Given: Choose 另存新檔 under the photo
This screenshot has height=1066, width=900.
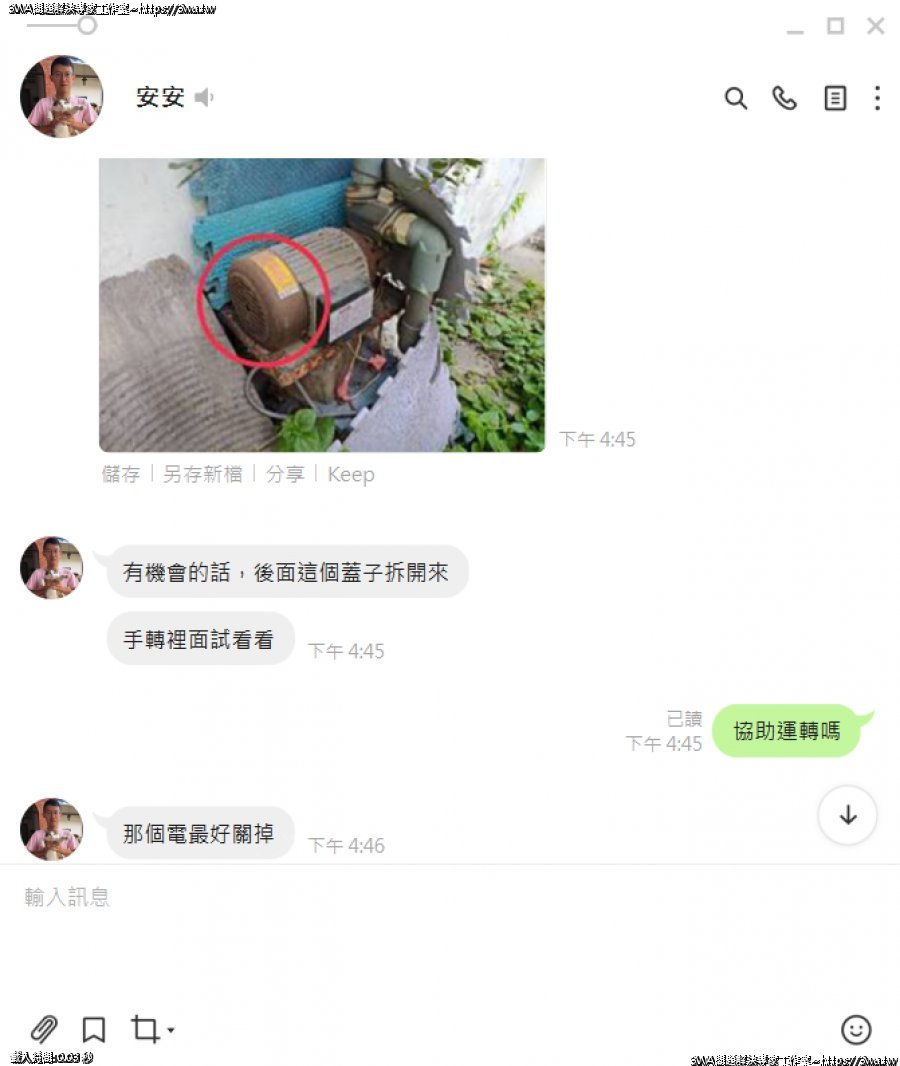Looking at the screenshot, I should click(x=203, y=474).
